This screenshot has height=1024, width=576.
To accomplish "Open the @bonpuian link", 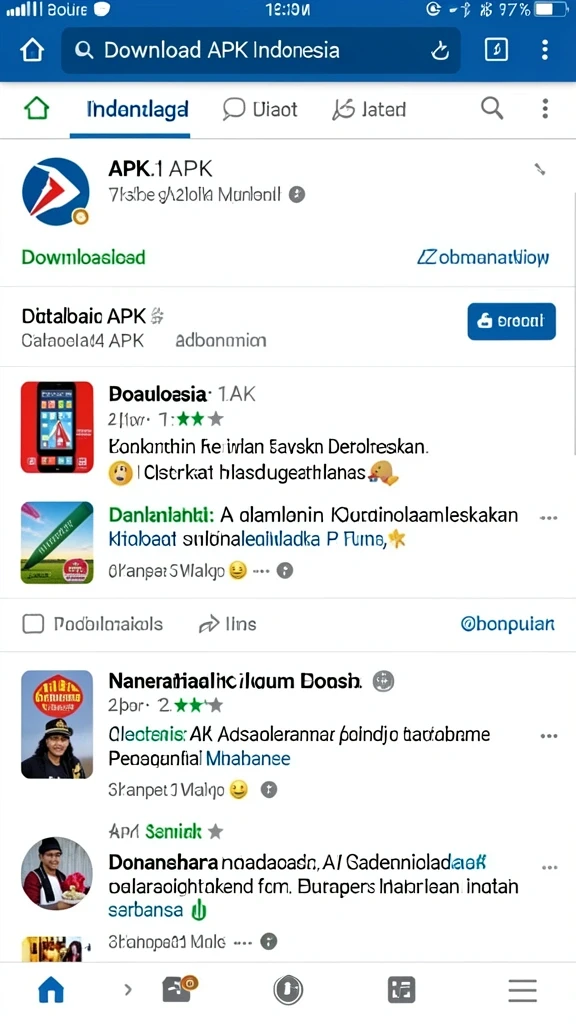I will pos(507,624).
